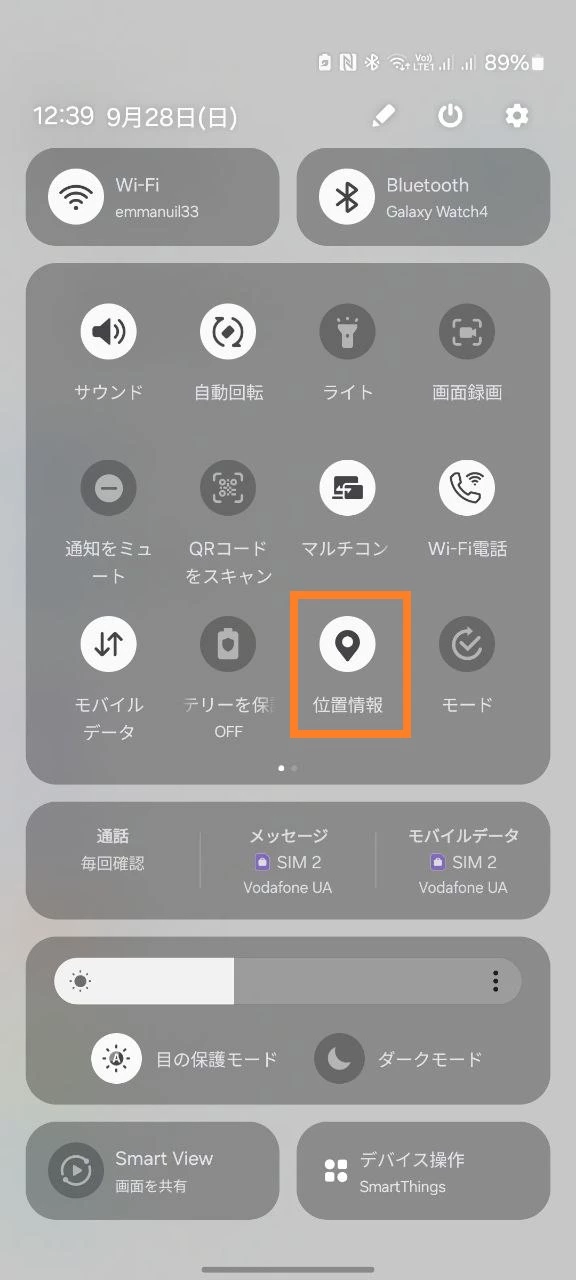This screenshot has width=576, height=1280.
Task: Tap the pencil edit icon
Action: click(383, 116)
